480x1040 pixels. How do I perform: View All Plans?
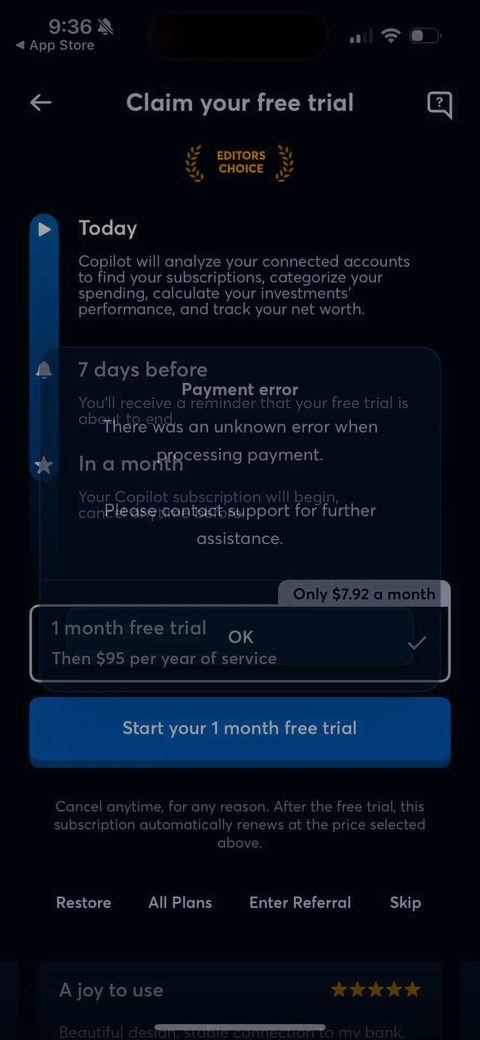click(180, 903)
